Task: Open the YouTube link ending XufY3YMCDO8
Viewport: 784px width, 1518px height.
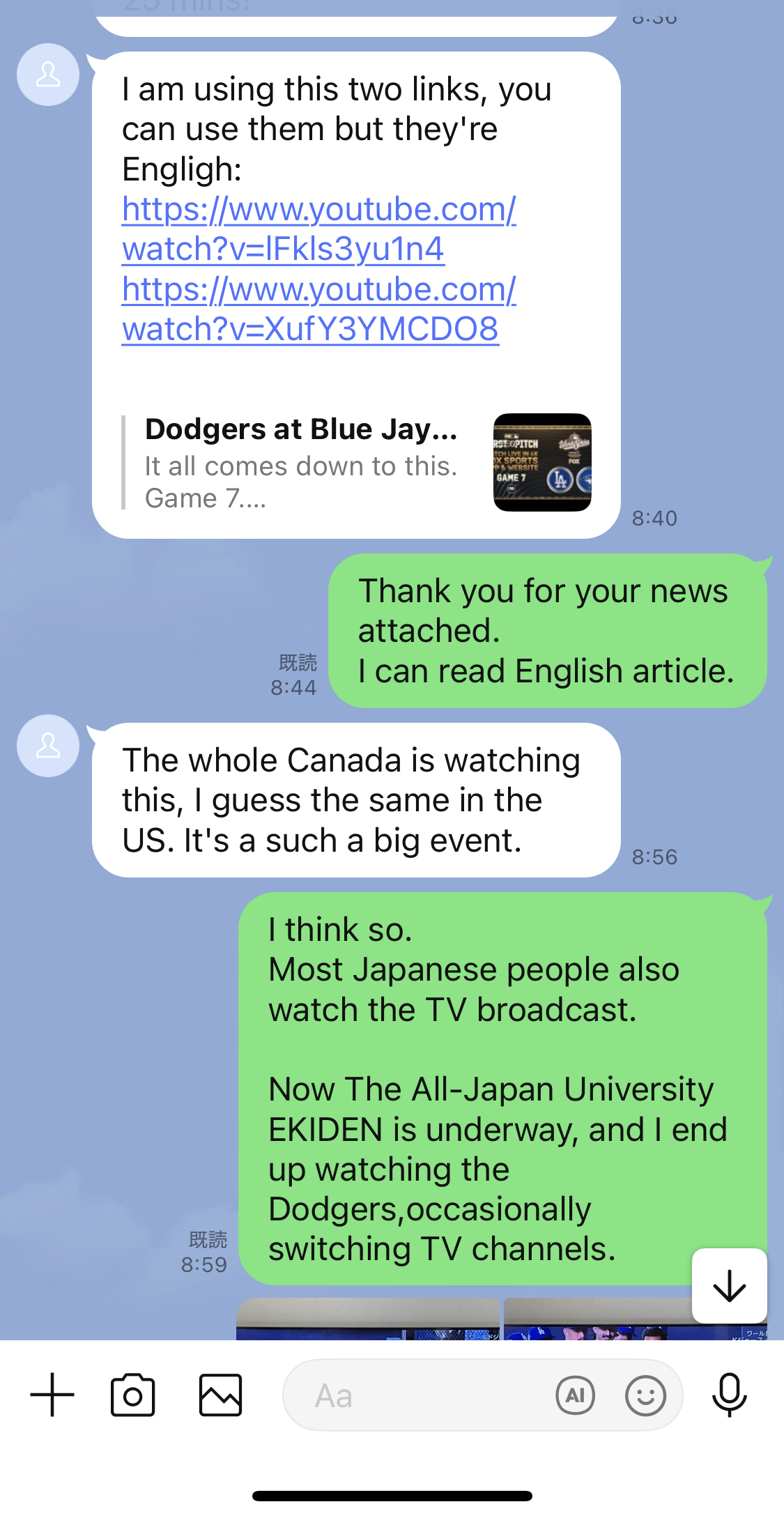Action: point(318,309)
